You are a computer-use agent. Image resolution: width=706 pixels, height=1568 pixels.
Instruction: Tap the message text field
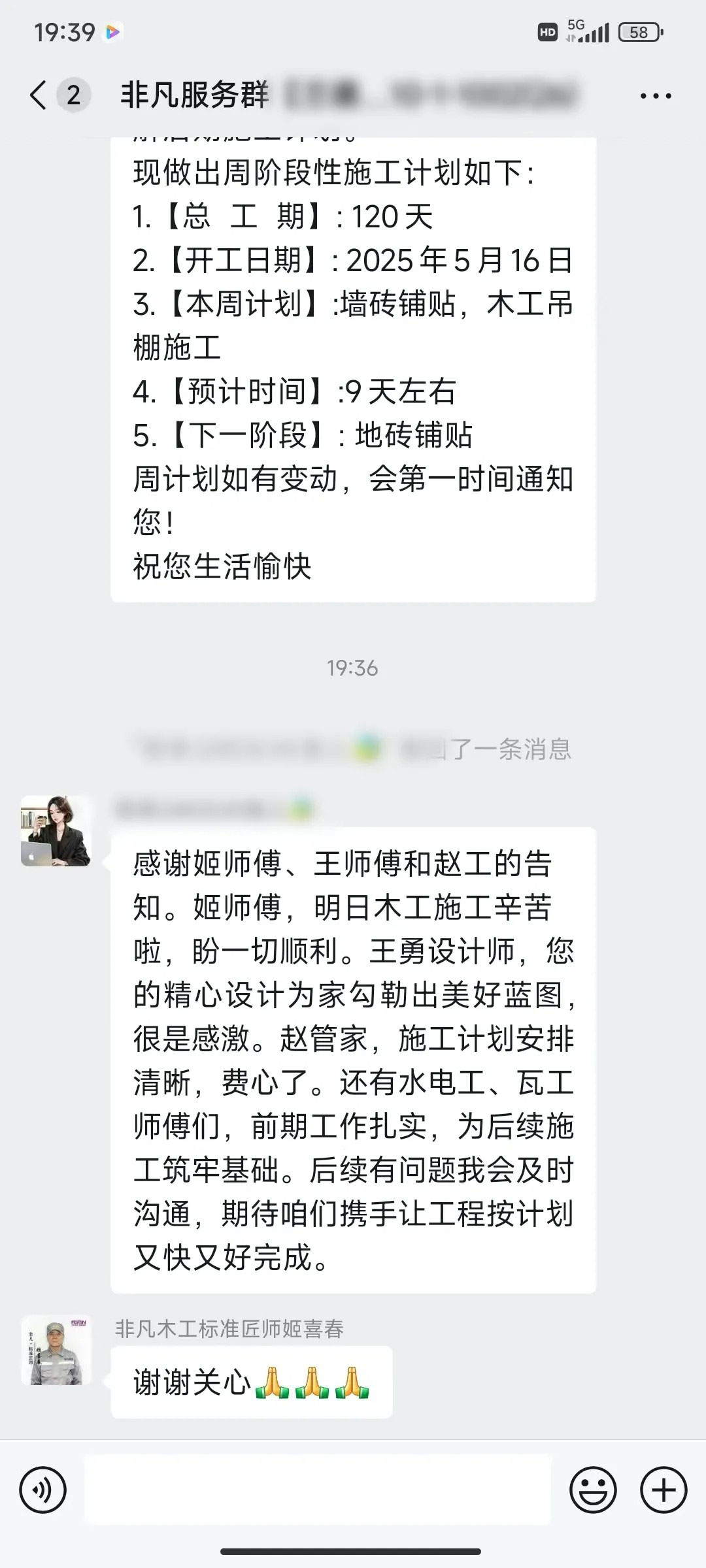coord(318,1491)
